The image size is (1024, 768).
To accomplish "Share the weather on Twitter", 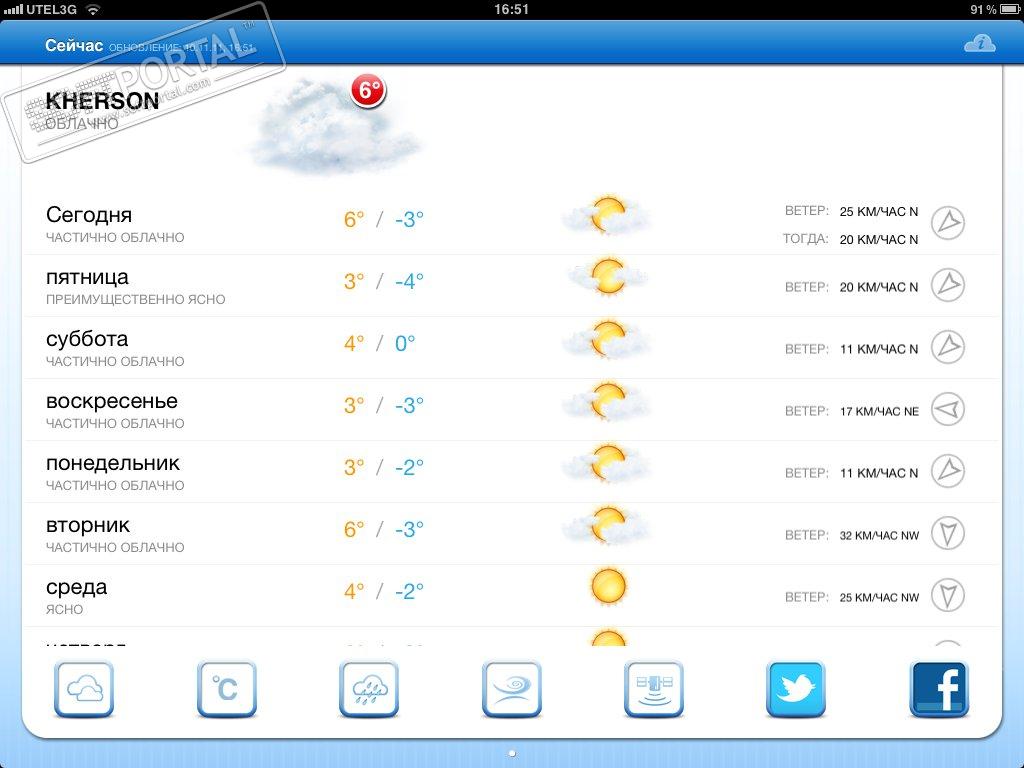I will point(796,688).
